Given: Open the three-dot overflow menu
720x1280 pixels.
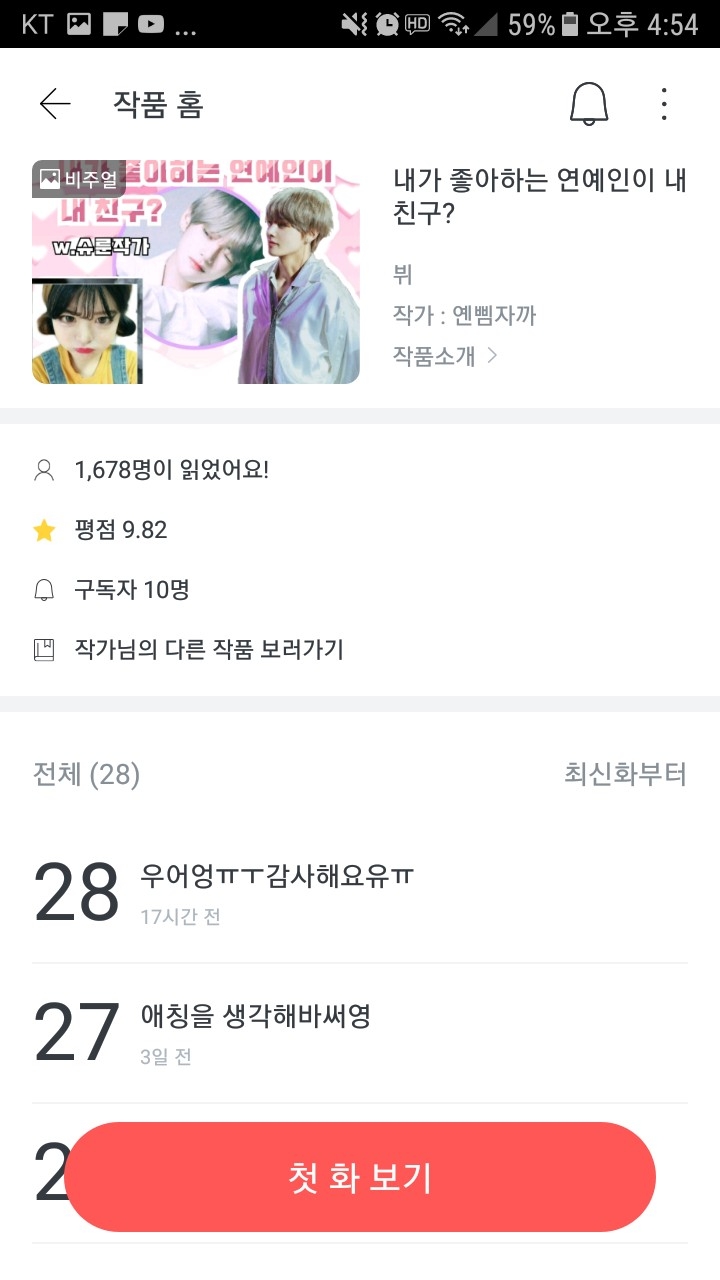Looking at the screenshot, I should pos(664,104).
